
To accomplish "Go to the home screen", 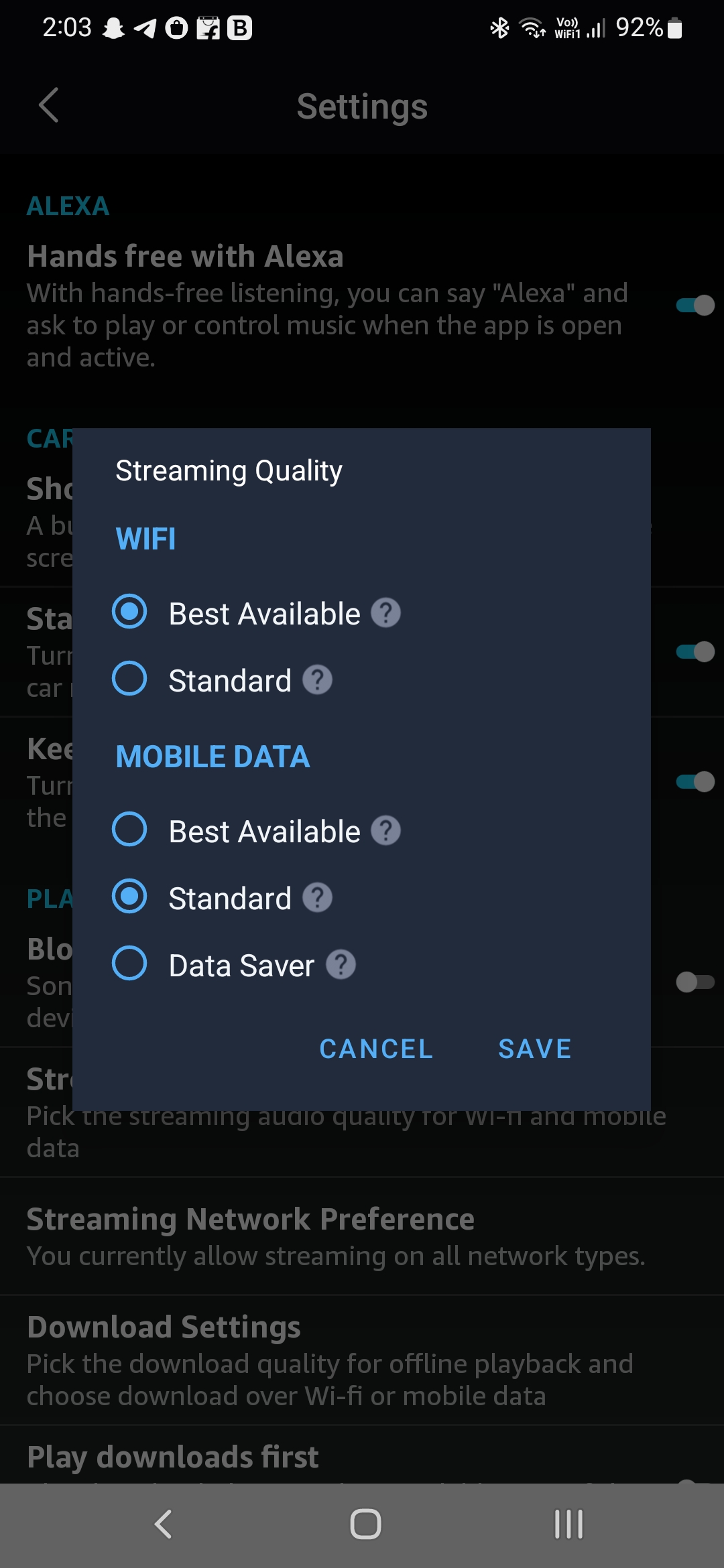I will (x=365, y=1524).
